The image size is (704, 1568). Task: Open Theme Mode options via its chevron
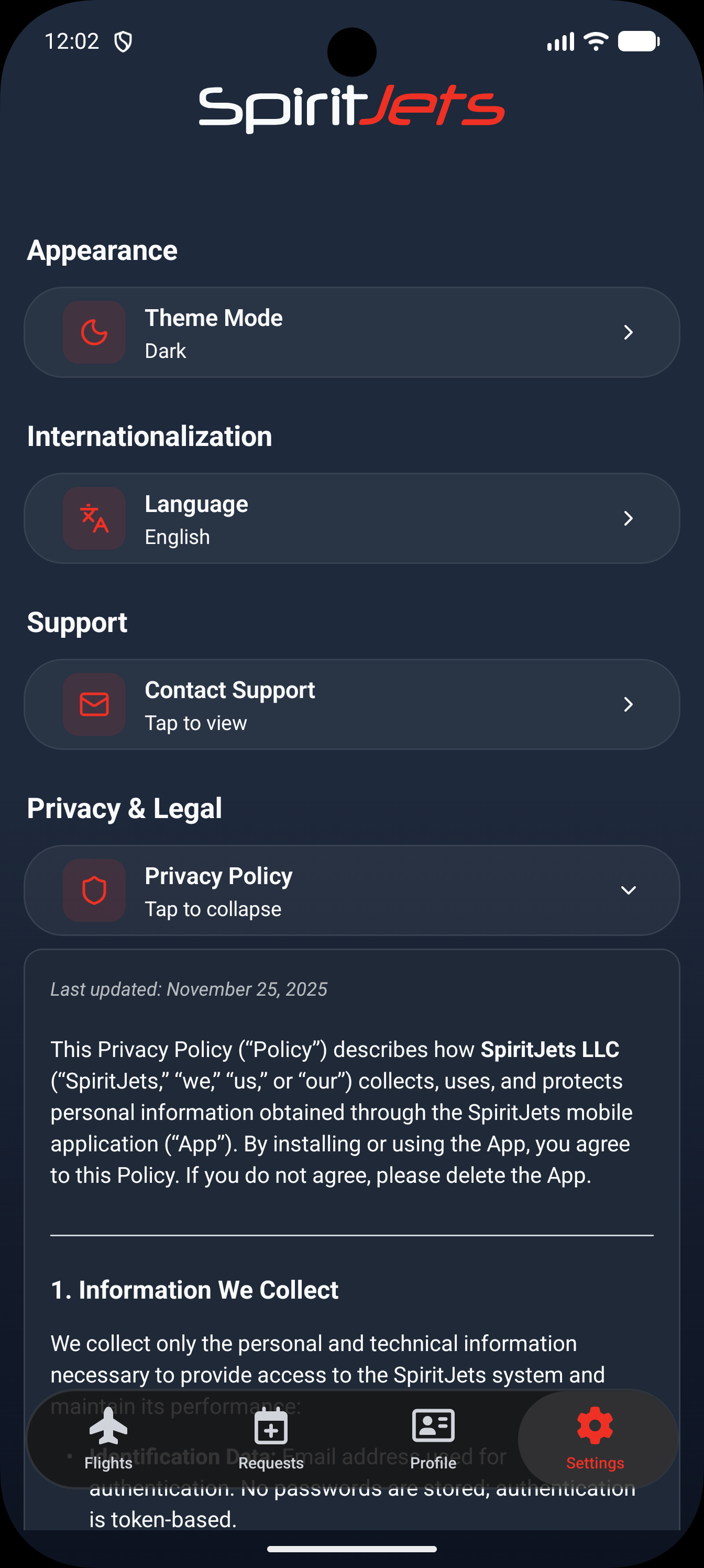point(629,332)
